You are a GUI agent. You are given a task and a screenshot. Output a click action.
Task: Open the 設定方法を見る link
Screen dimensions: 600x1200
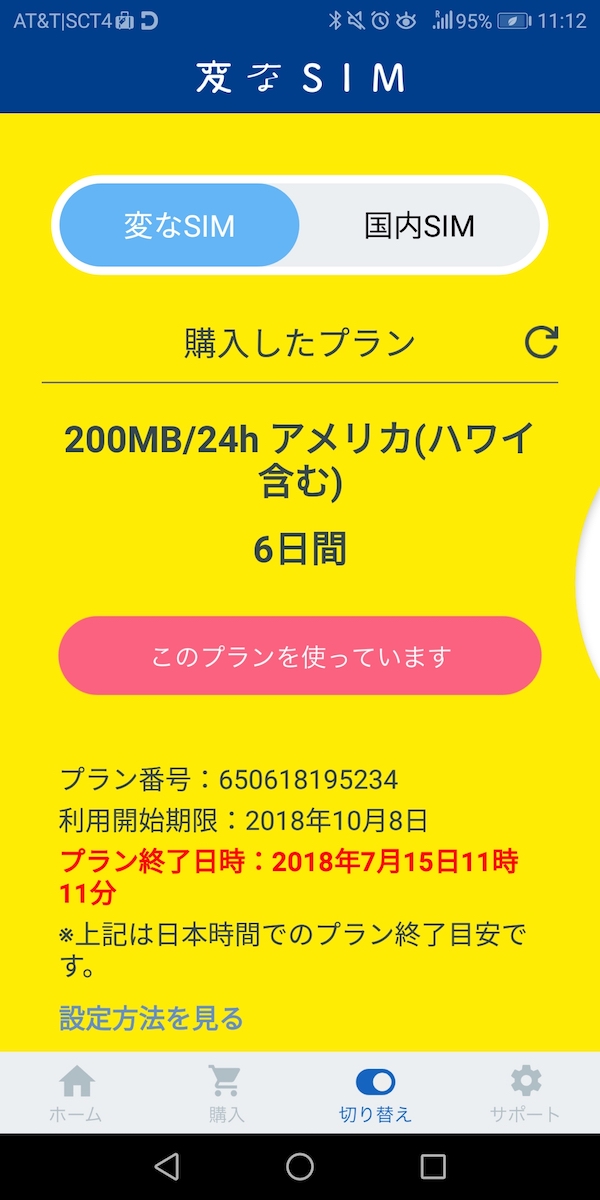click(x=151, y=1019)
